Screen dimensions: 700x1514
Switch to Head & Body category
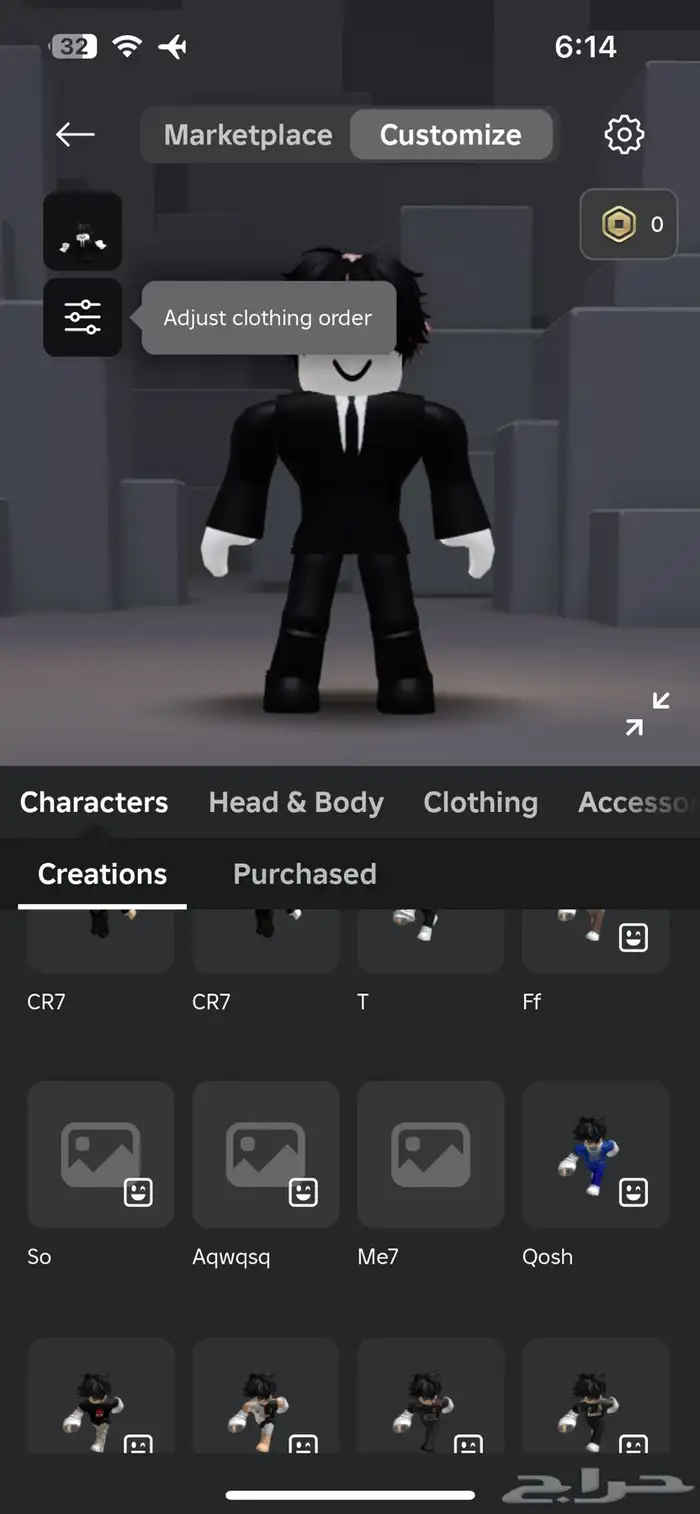tap(296, 802)
